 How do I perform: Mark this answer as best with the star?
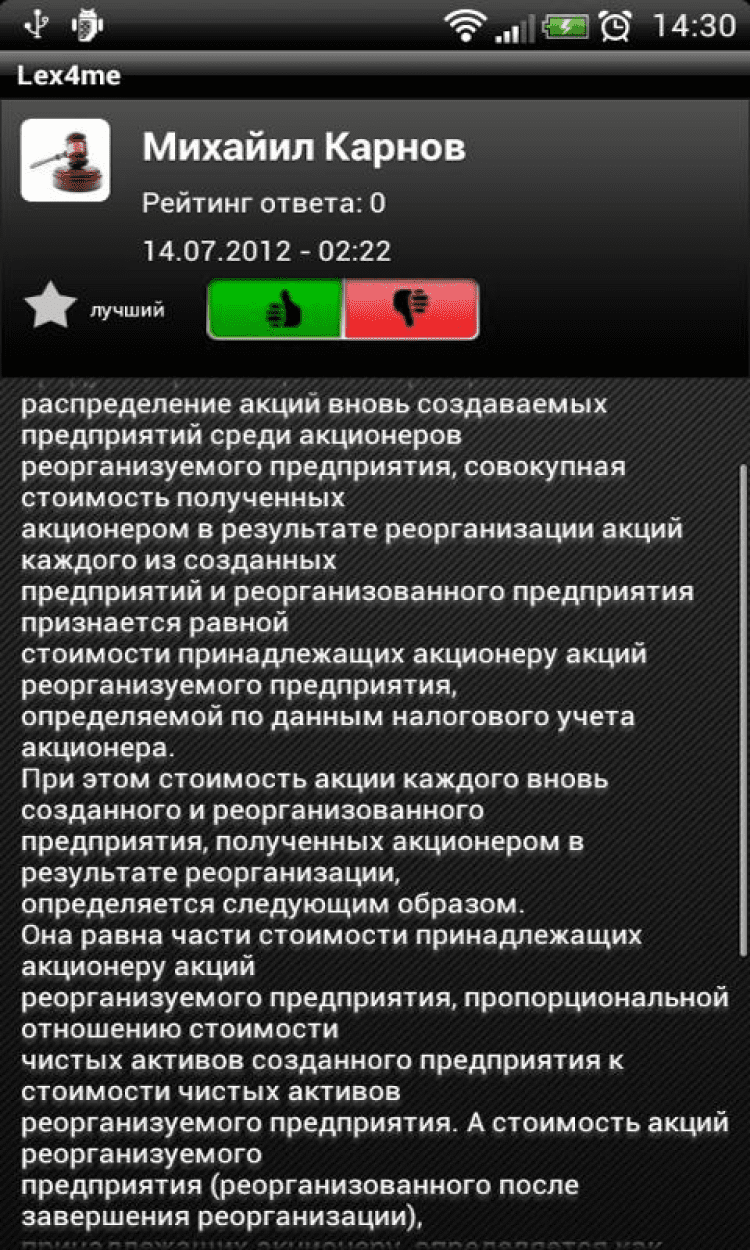coord(49,306)
